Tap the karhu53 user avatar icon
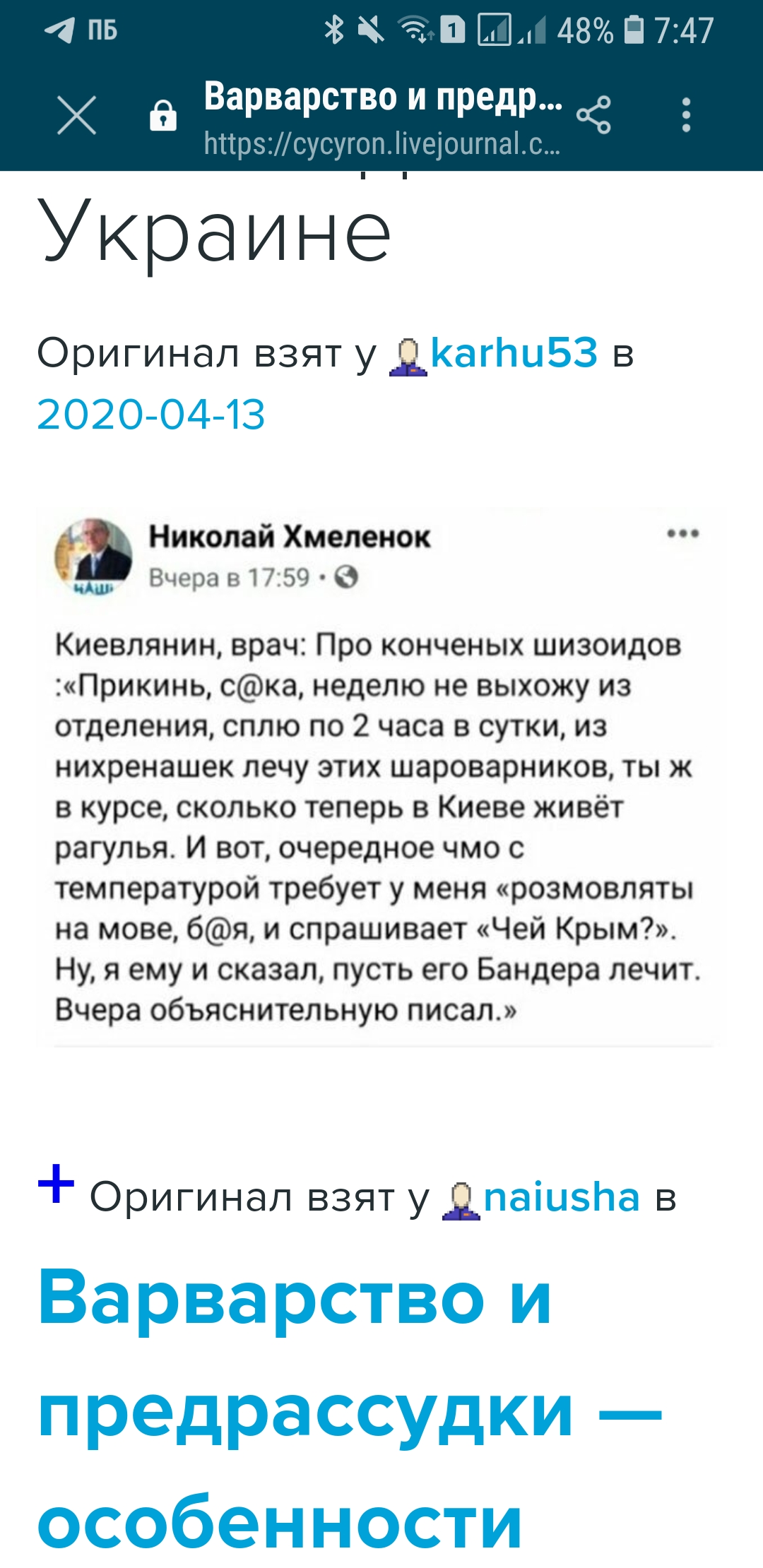This screenshot has width=763, height=1568. 408,357
